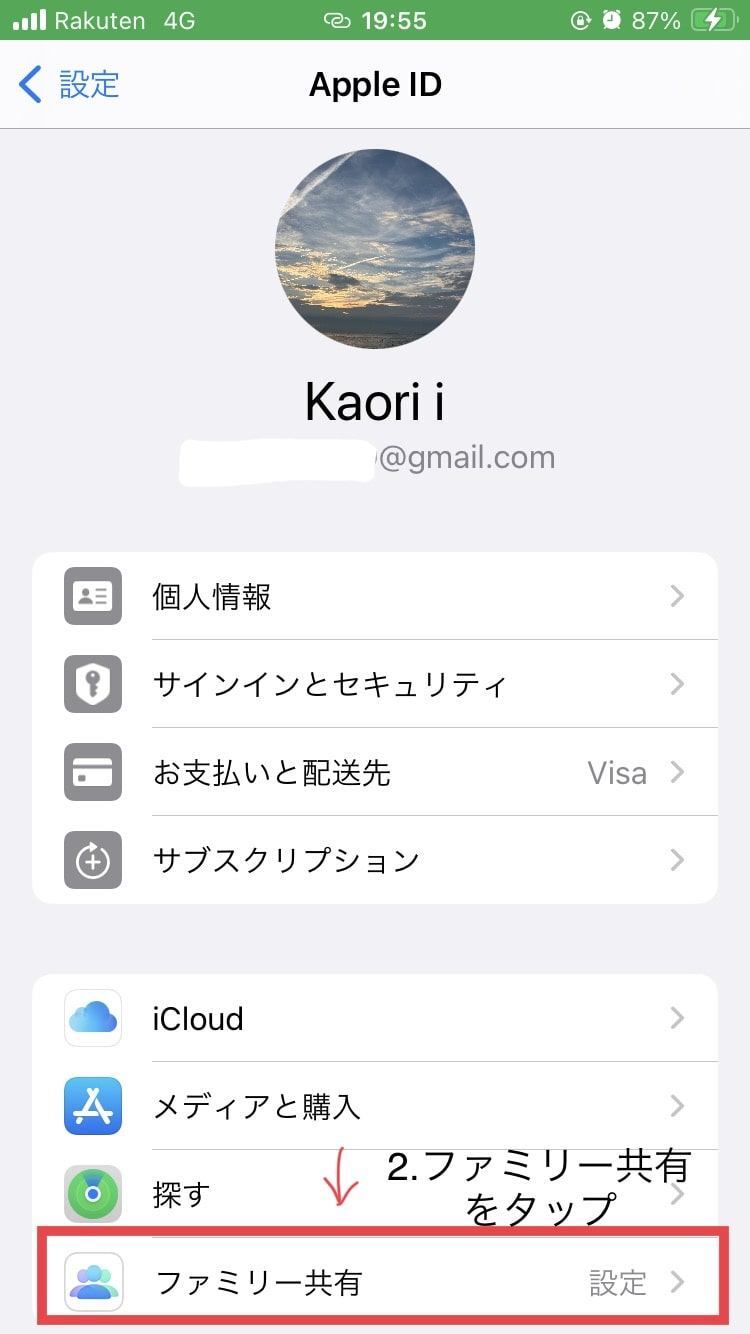The image size is (750, 1334).
Task: Go back to 設定
Action: pyautogui.click(x=70, y=85)
